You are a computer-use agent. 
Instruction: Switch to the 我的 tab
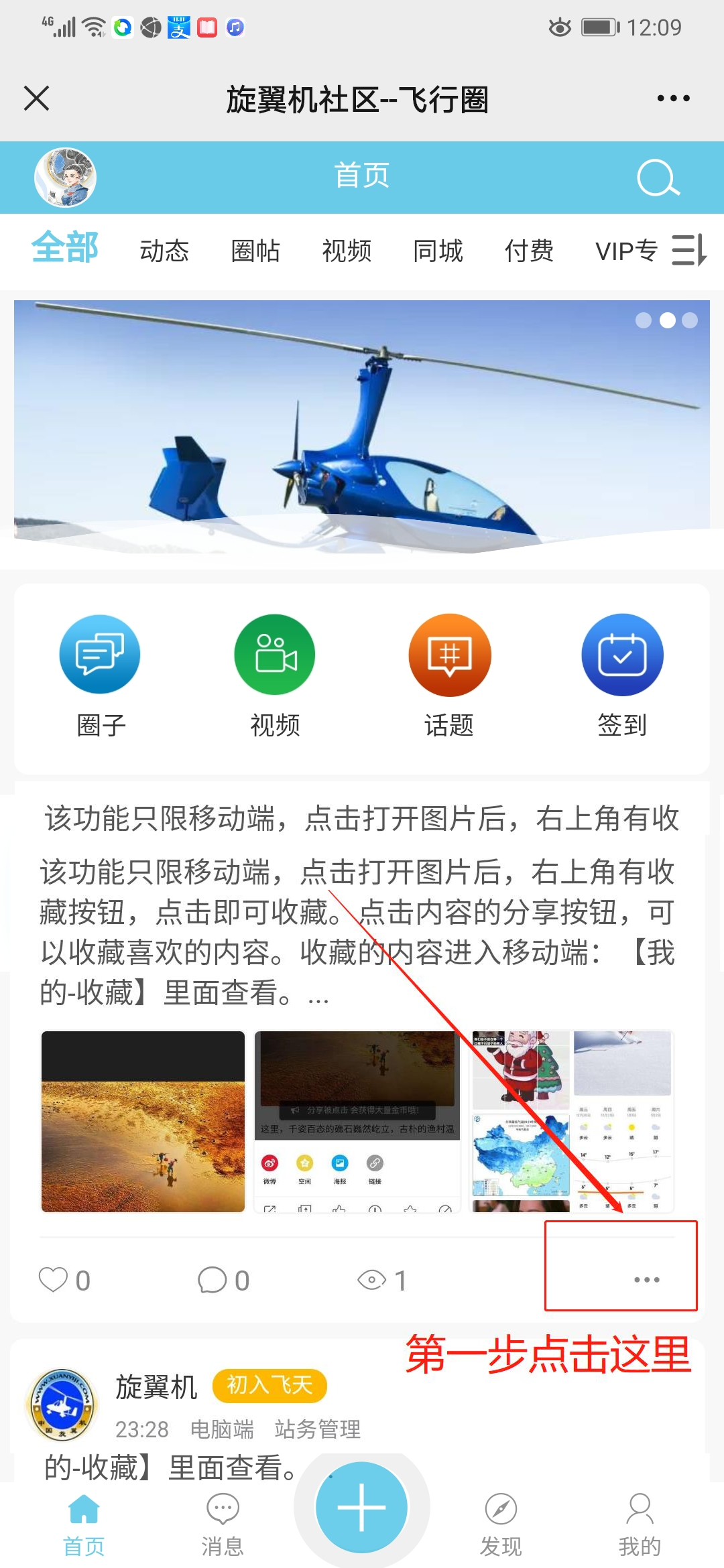640,1525
